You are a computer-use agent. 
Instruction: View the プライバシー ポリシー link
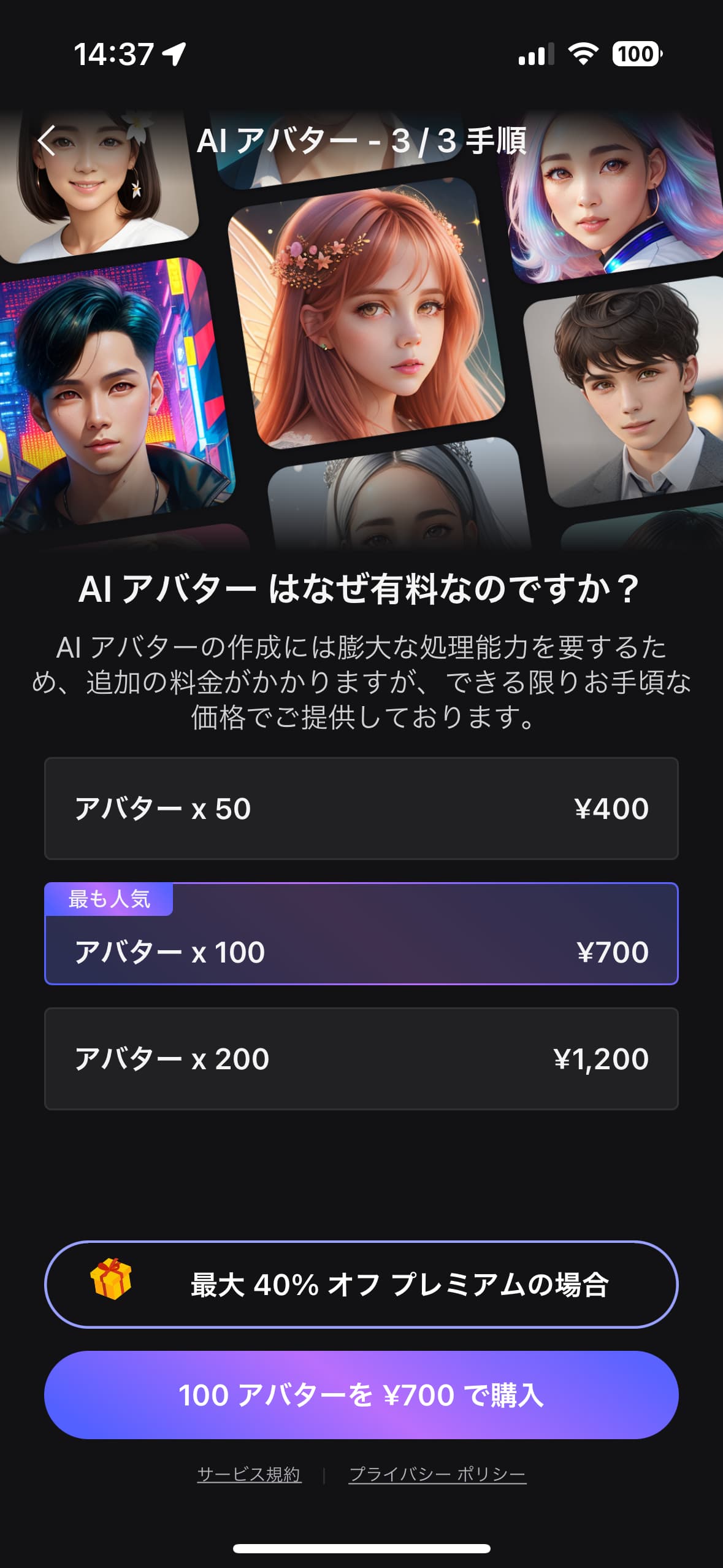click(437, 1474)
